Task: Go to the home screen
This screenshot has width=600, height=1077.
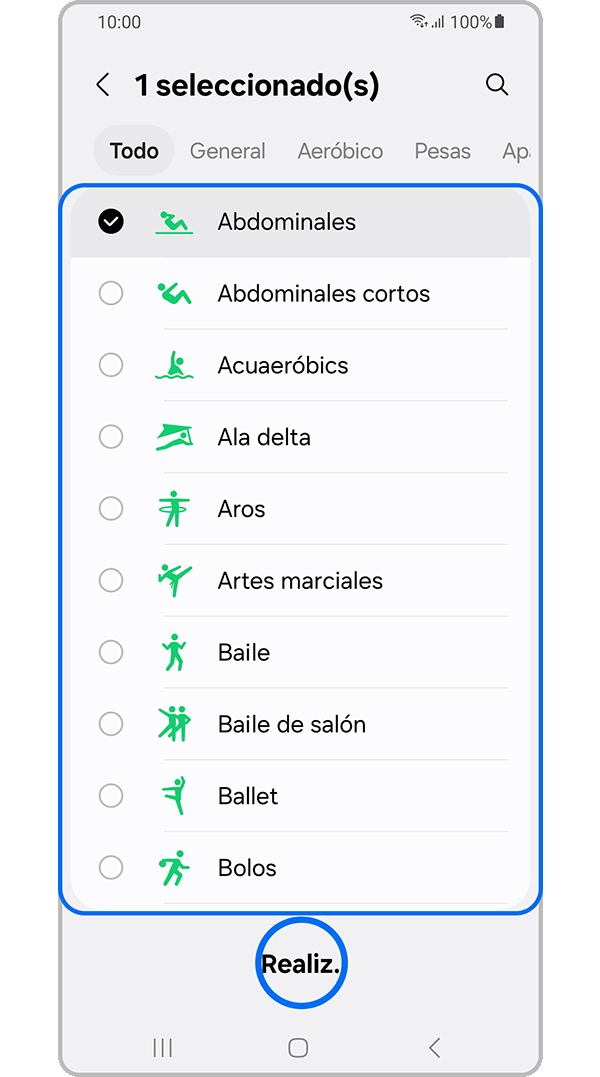Action: (298, 1047)
